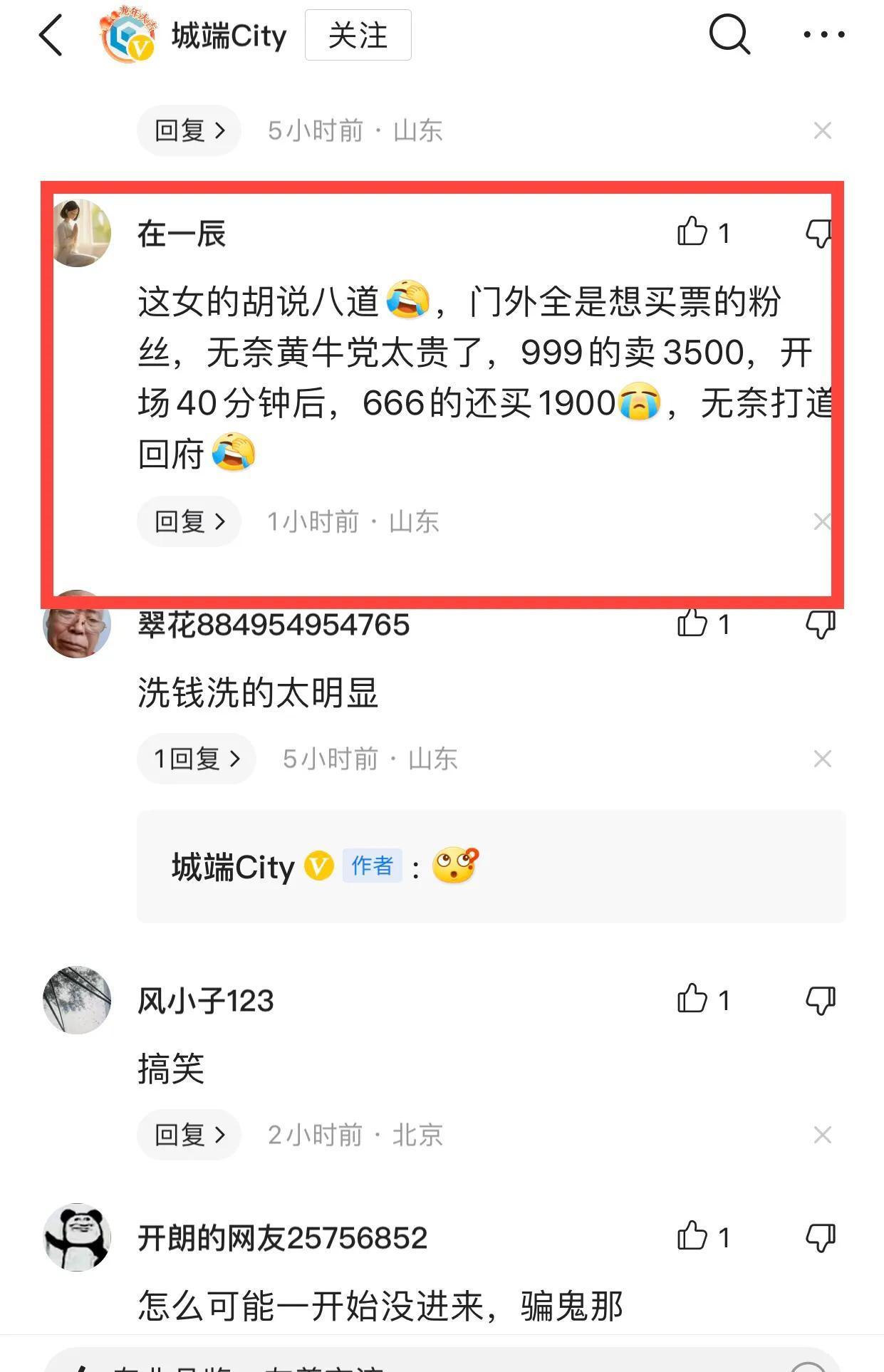Reply to 风小子123's comment

189,1134
